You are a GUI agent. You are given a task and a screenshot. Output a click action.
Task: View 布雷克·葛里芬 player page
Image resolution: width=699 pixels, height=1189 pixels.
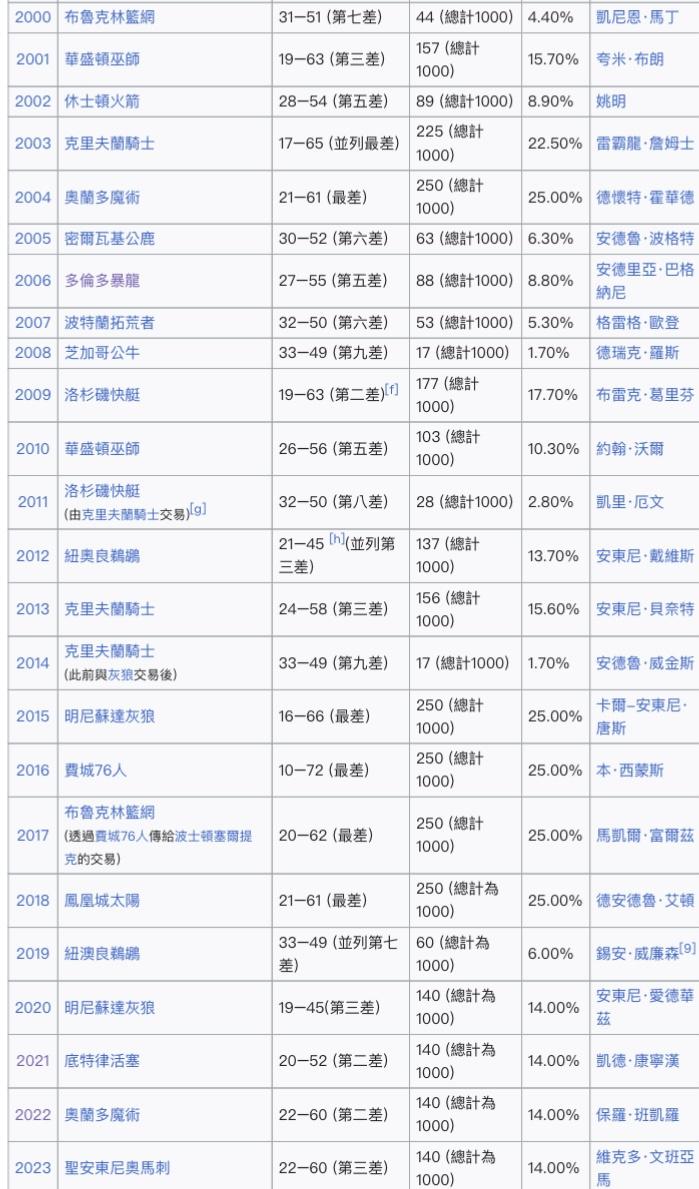[x=644, y=395]
